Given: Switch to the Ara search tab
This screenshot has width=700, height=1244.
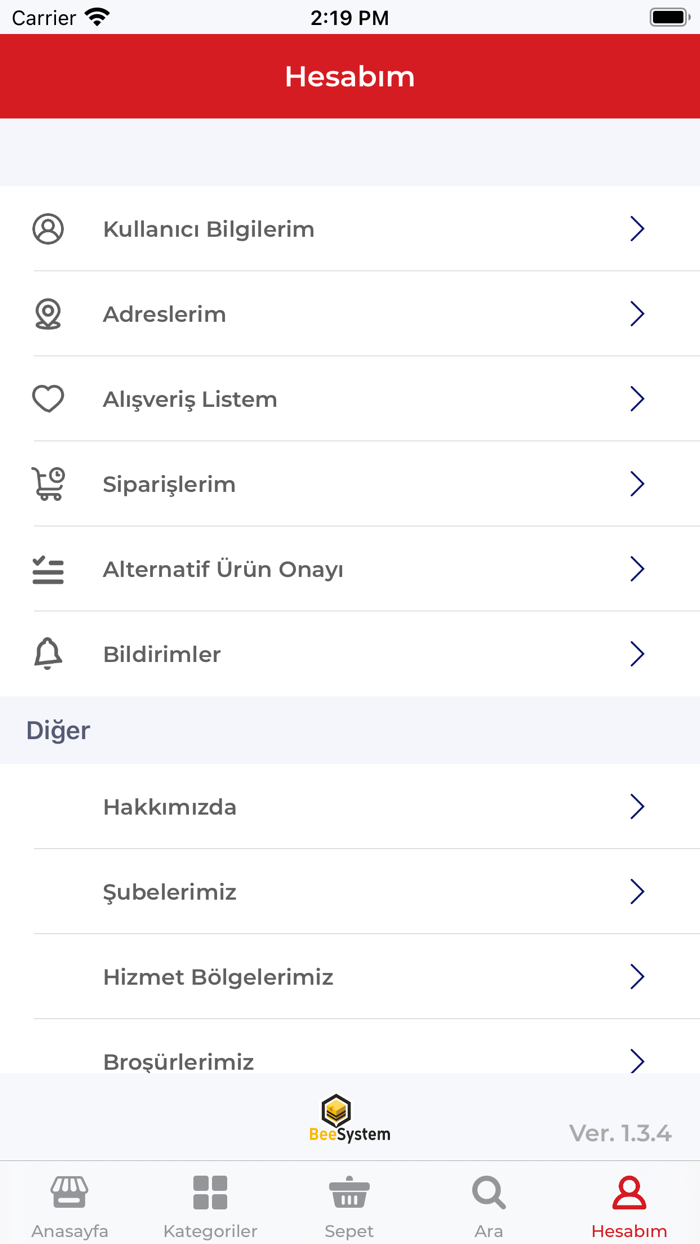Looking at the screenshot, I should point(489,1205).
